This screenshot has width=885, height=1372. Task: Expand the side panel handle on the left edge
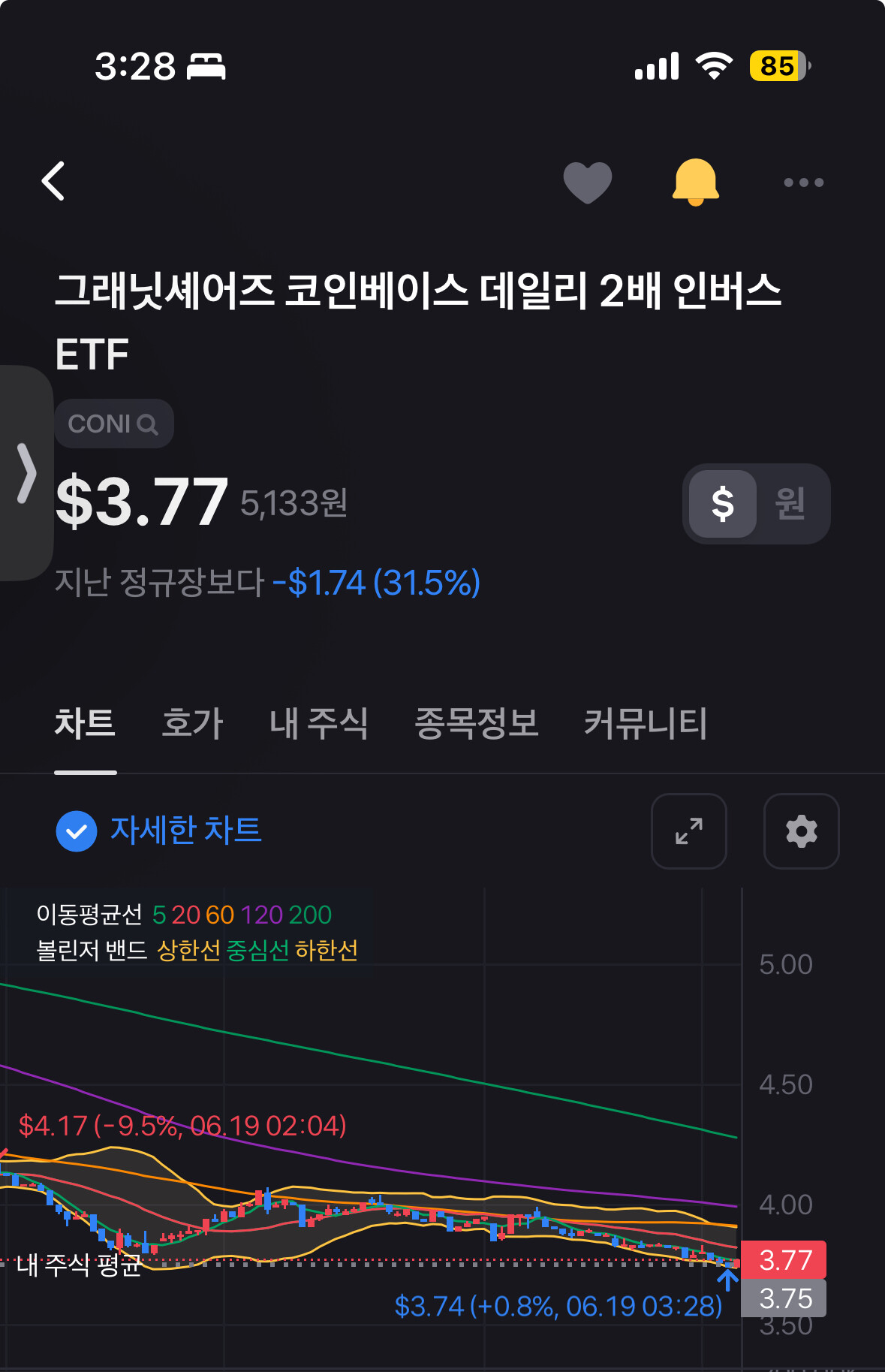pos(26,473)
